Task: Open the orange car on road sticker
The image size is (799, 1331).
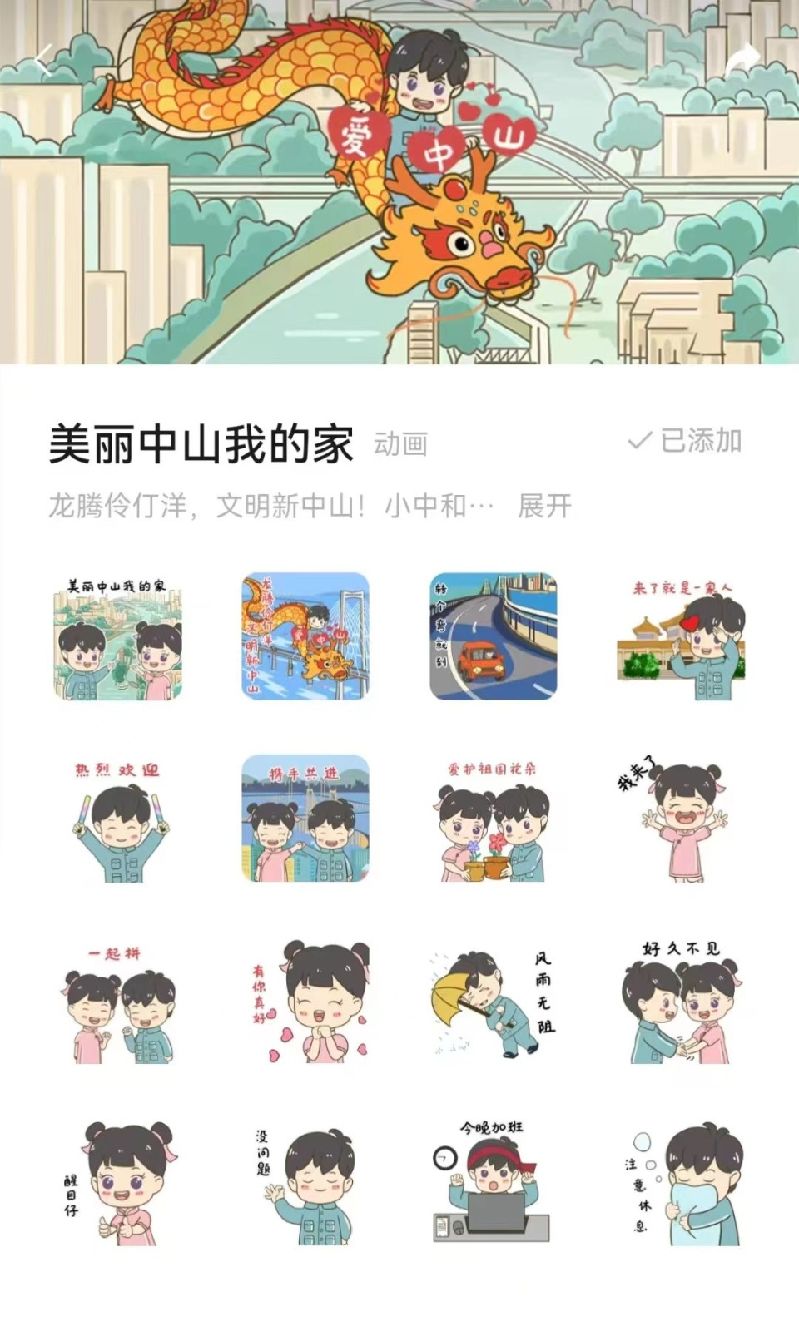Action: coord(493,636)
